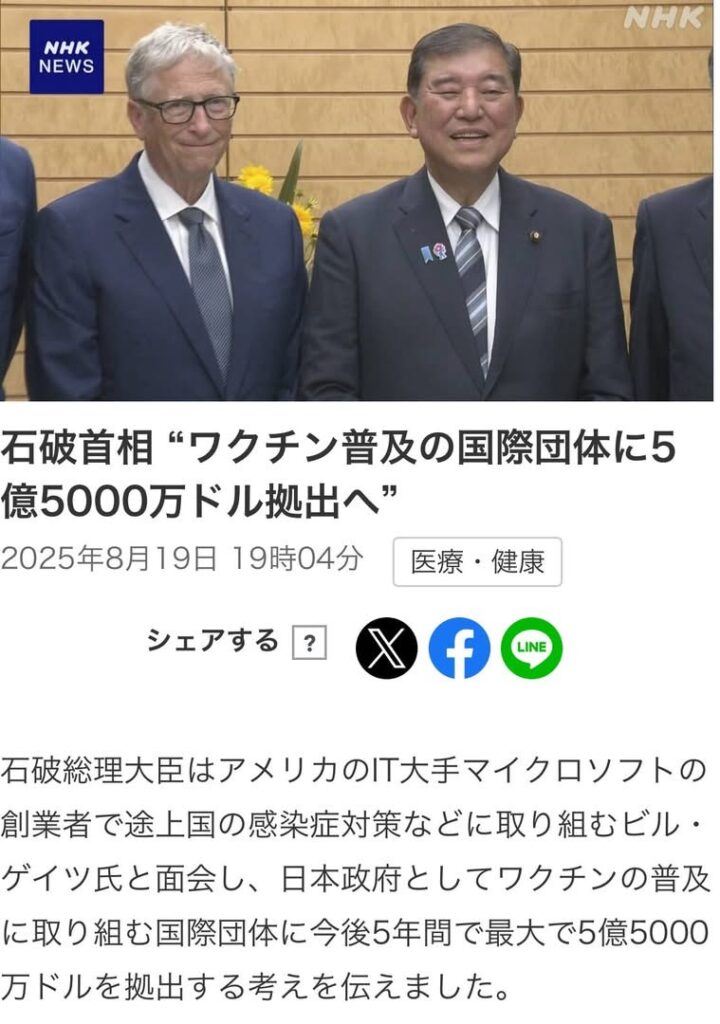Share the article on Facebook
The height and width of the screenshot is (1024, 720).
pos(459,648)
